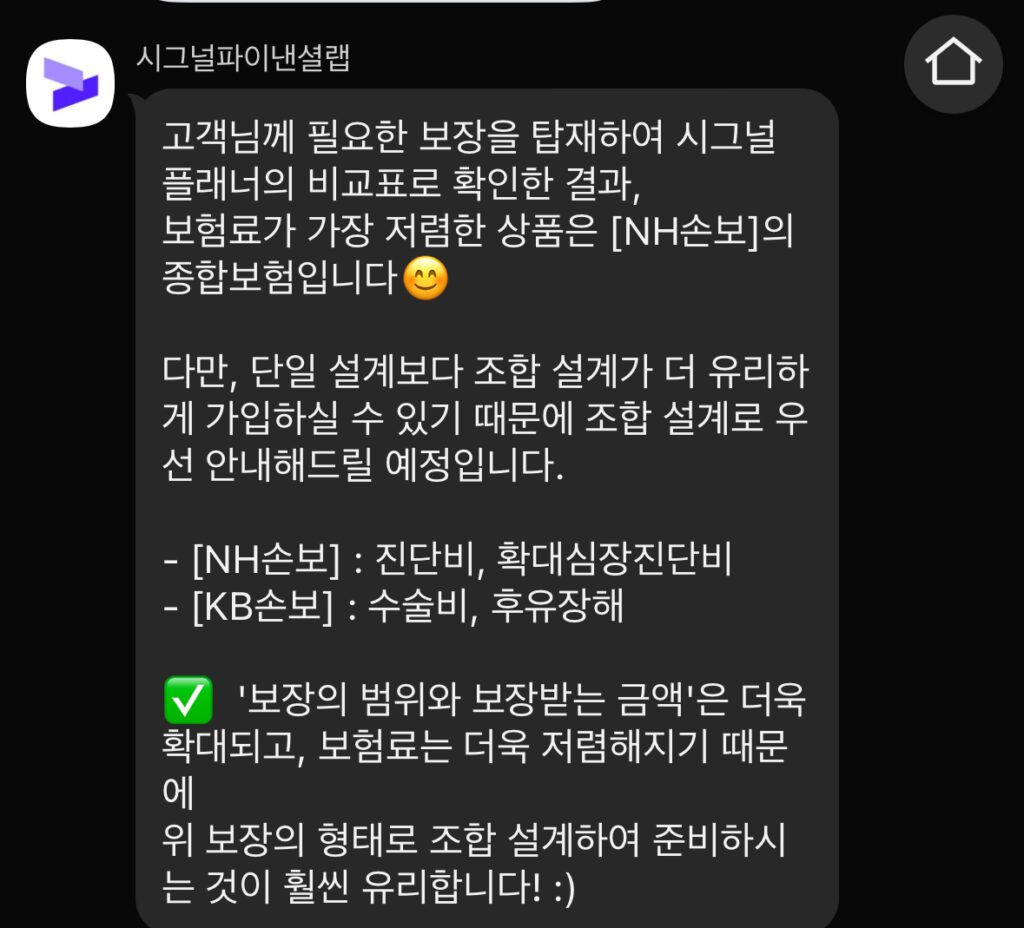Viewport: 1024px width, 928px height.
Task: Tap the home icon button
Action: [953, 64]
